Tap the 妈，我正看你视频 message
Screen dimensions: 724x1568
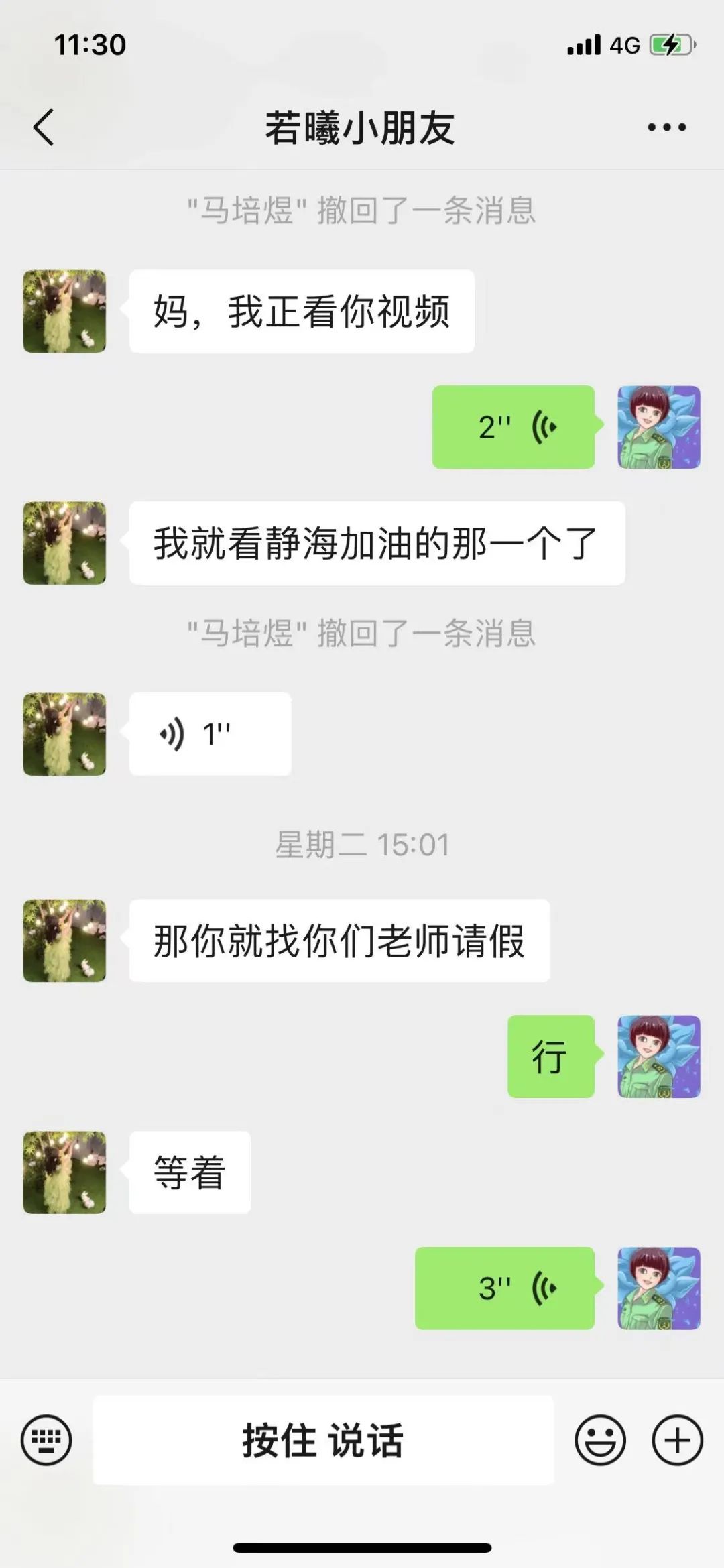point(302,310)
